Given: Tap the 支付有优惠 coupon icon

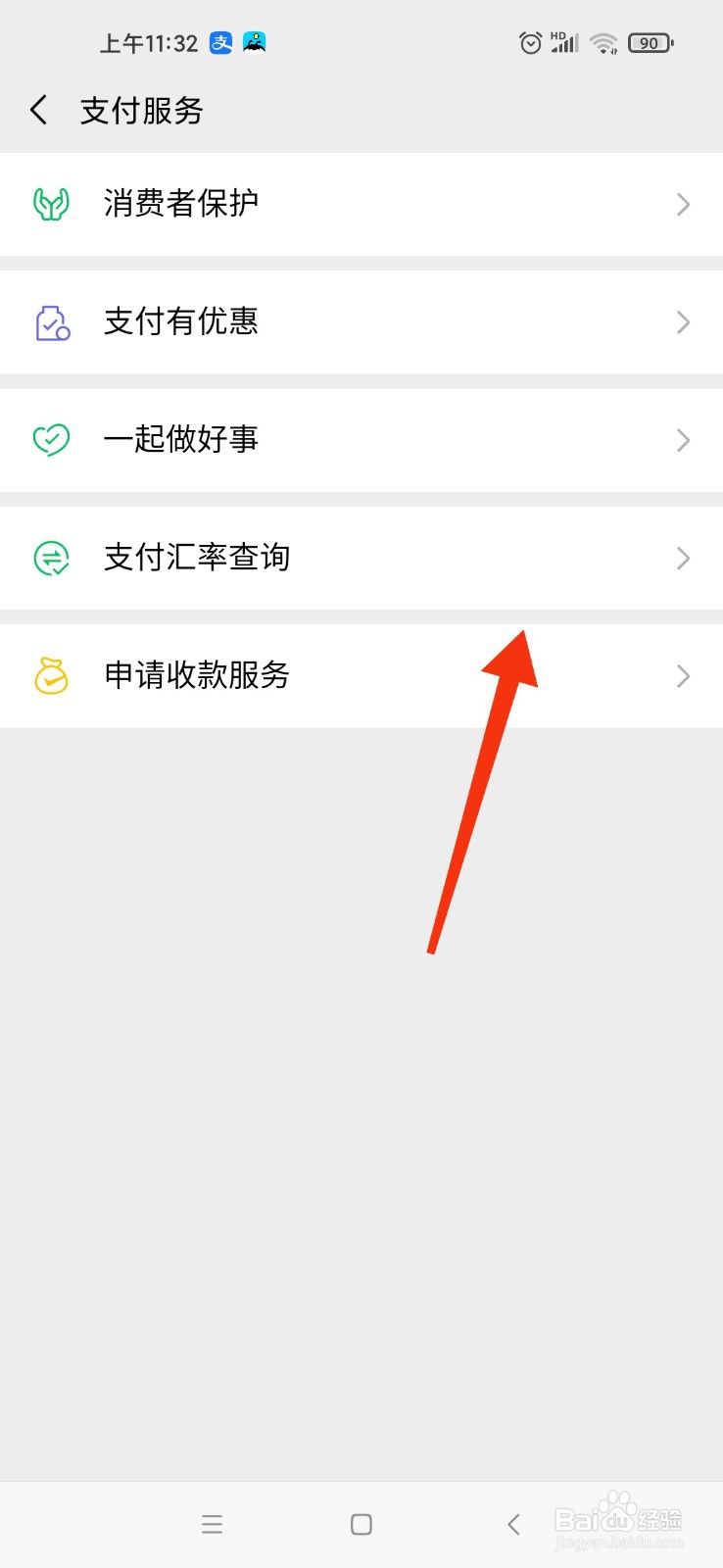Looking at the screenshot, I should pyautogui.click(x=51, y=321).
